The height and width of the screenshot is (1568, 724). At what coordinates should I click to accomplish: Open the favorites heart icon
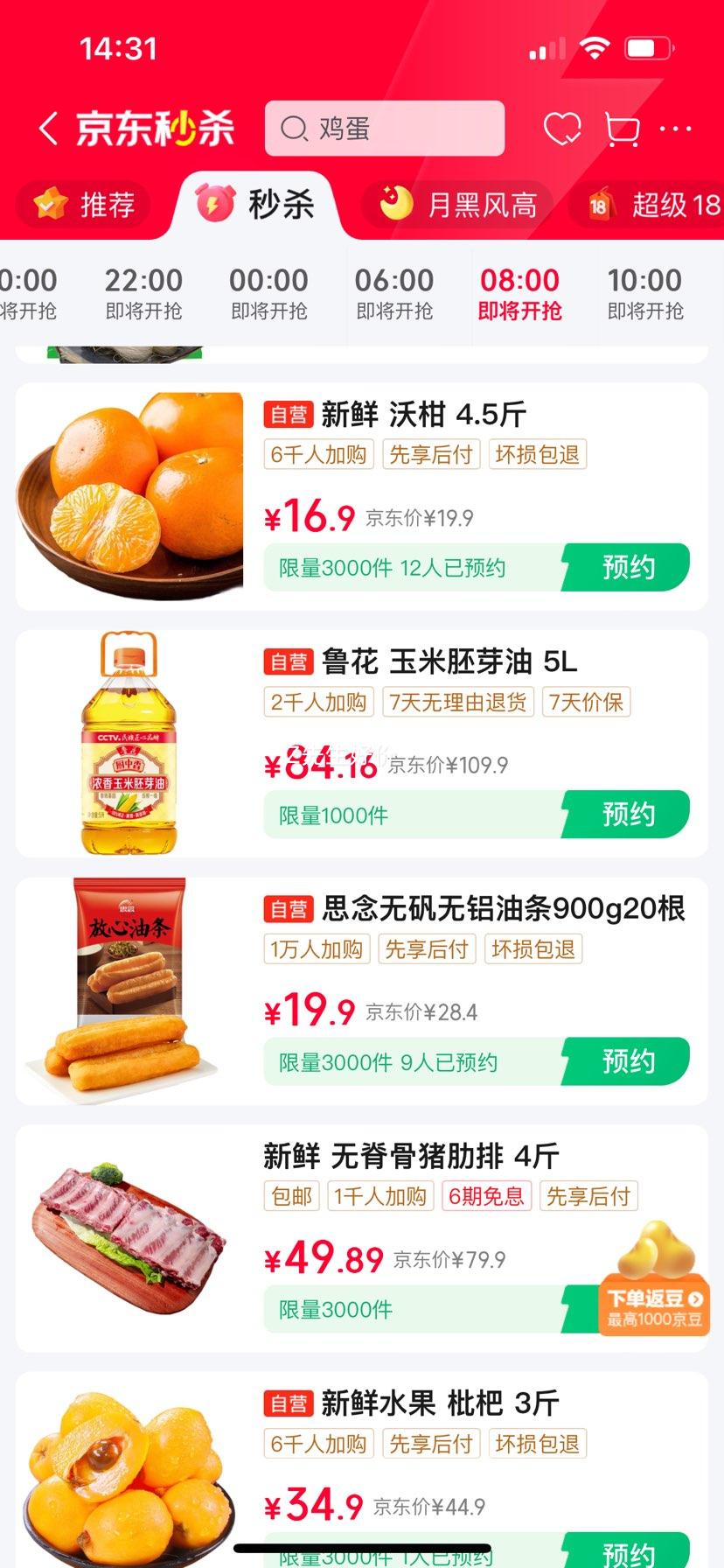tap(561, 129)
